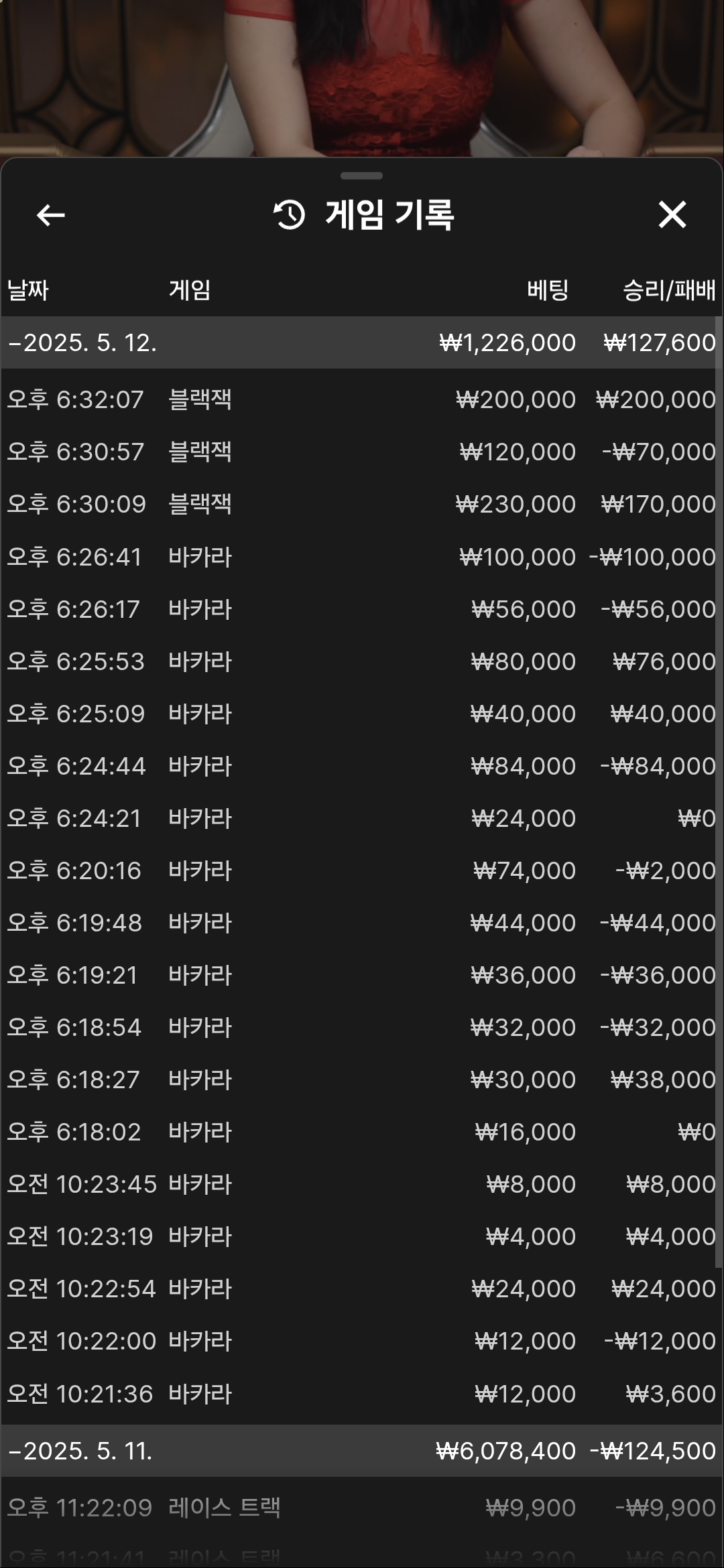Select the 오후 6:20:16 바카라 entry

point(361,870)
